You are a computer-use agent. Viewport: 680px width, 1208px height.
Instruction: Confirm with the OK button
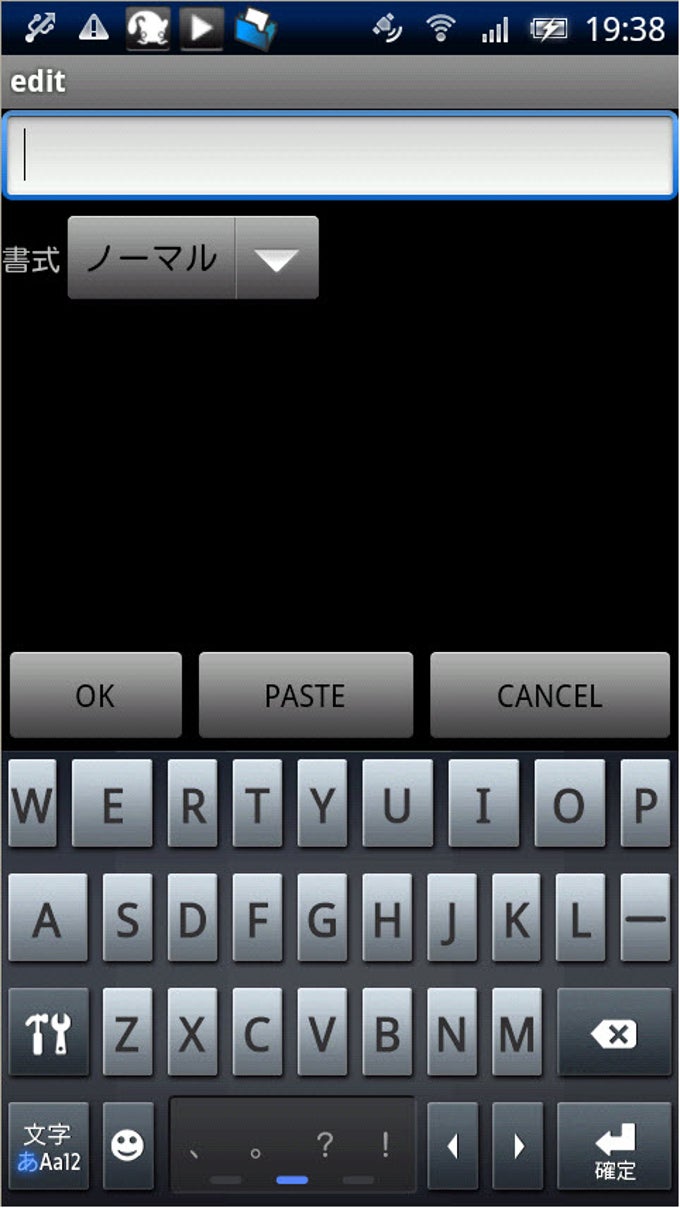[x=96, y=696]
